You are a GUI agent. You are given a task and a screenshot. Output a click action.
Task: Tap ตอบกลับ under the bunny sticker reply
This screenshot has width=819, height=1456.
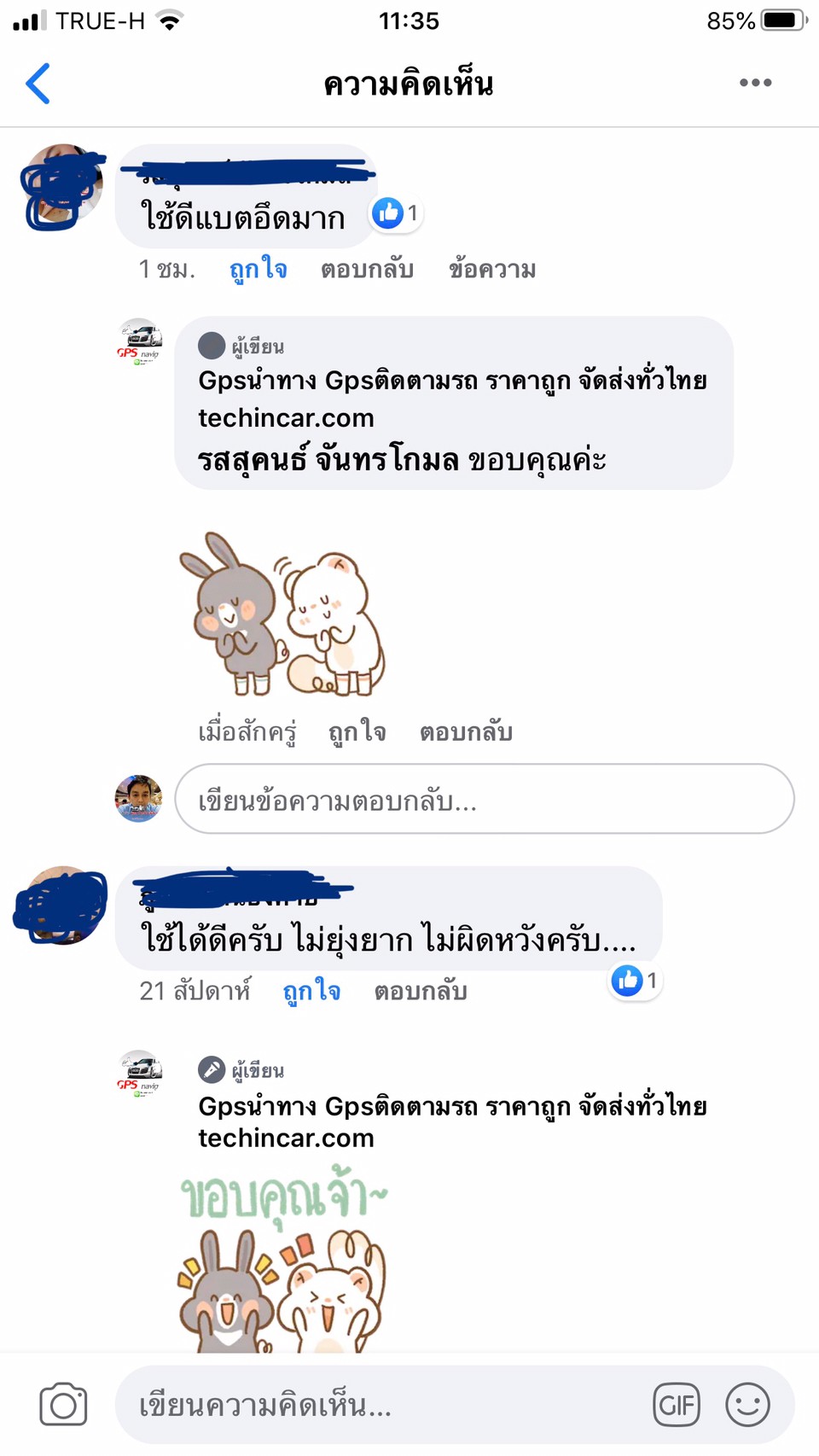[x=465, y=732]
